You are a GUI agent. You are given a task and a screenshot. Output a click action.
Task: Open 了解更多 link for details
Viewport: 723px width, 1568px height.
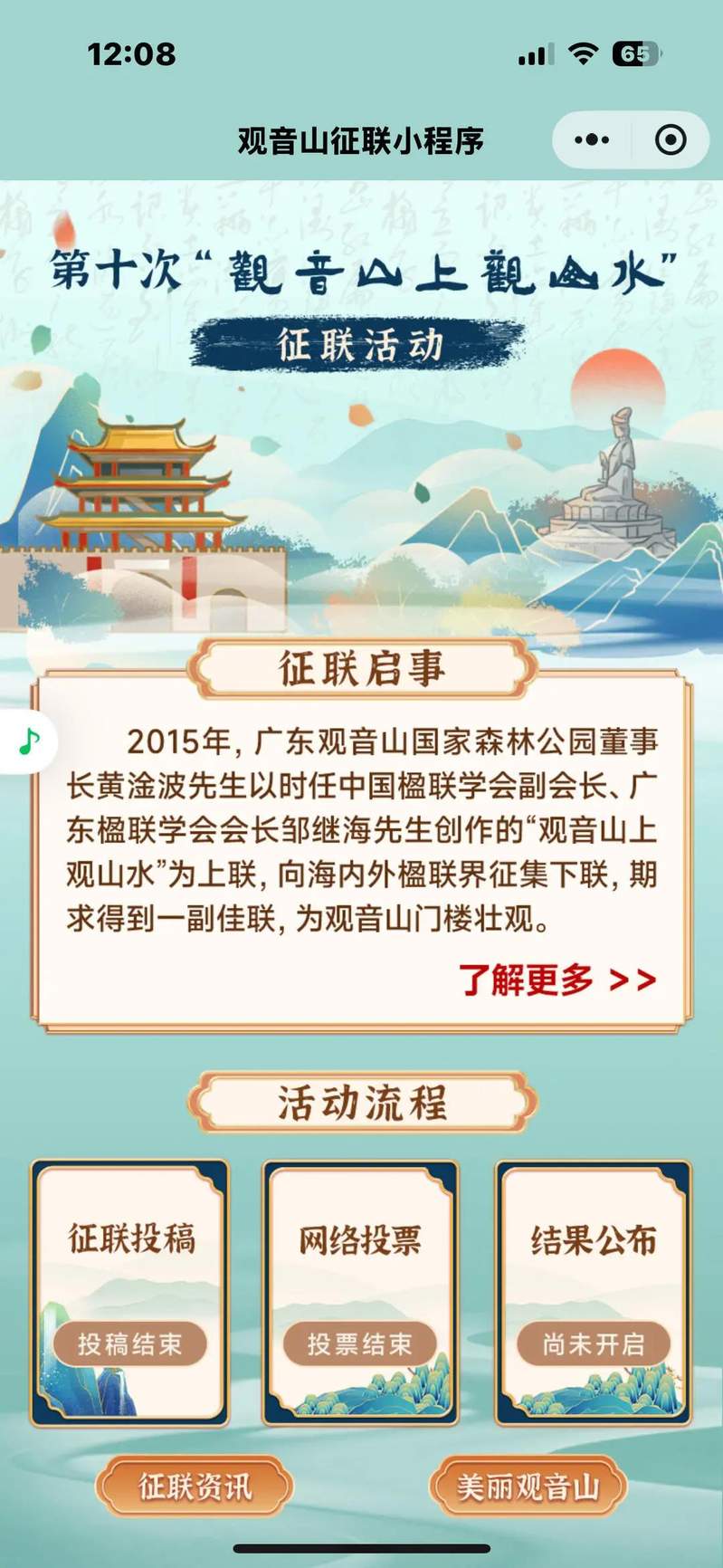pyautogui.click(x=557, y=980)
